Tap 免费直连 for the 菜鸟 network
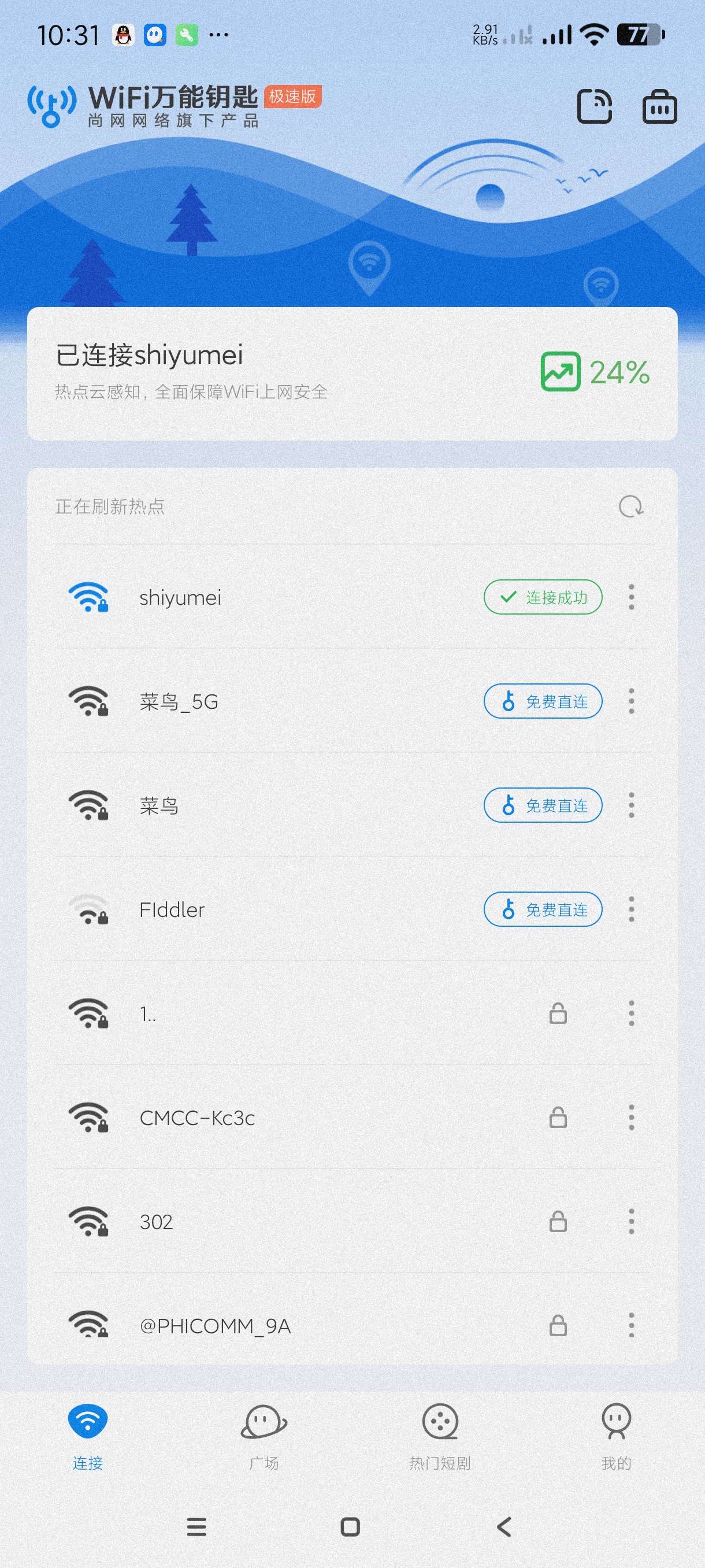705x1568 pixels. tap(543, 805)
